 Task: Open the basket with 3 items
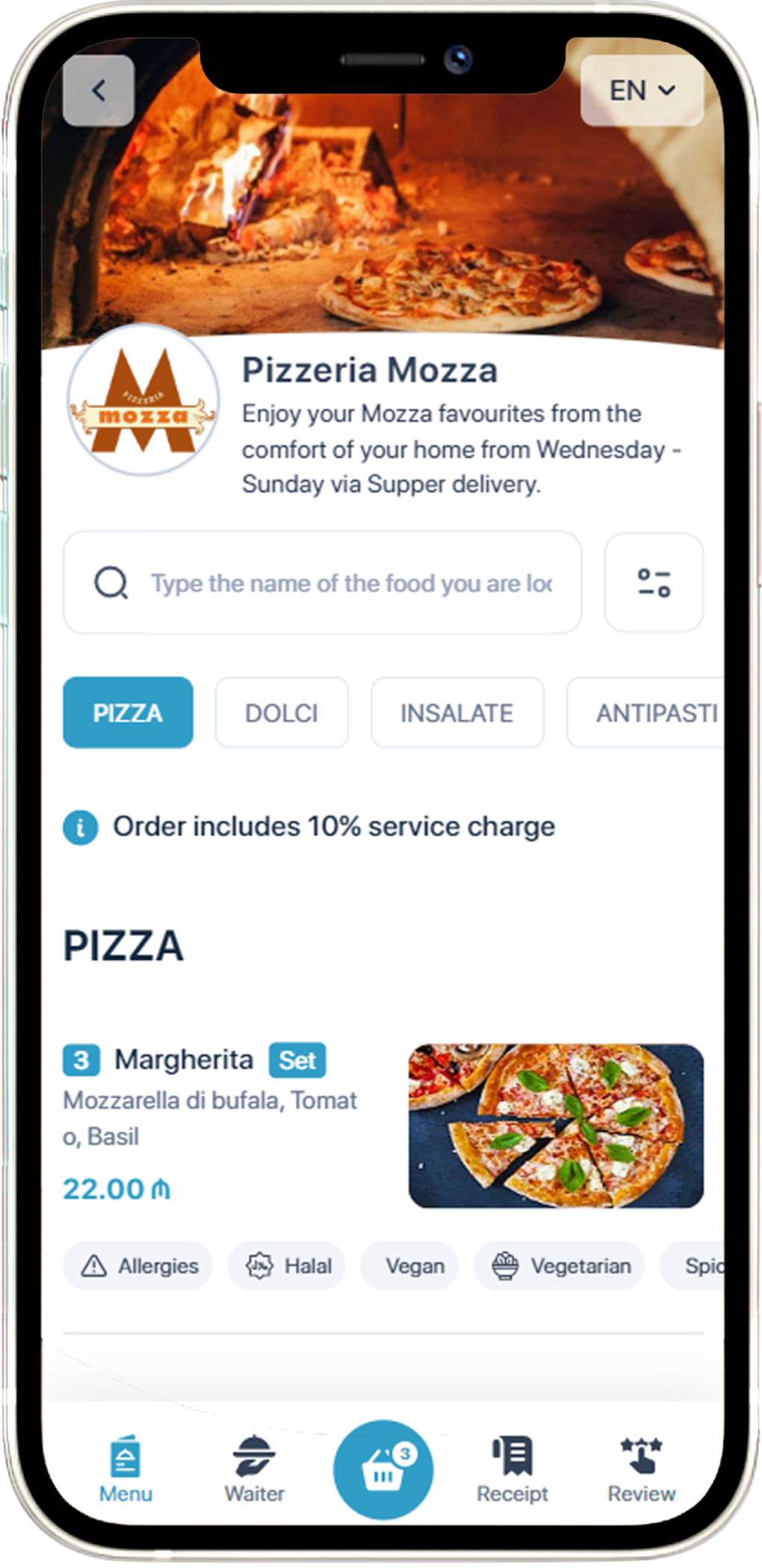[383, 1469]
